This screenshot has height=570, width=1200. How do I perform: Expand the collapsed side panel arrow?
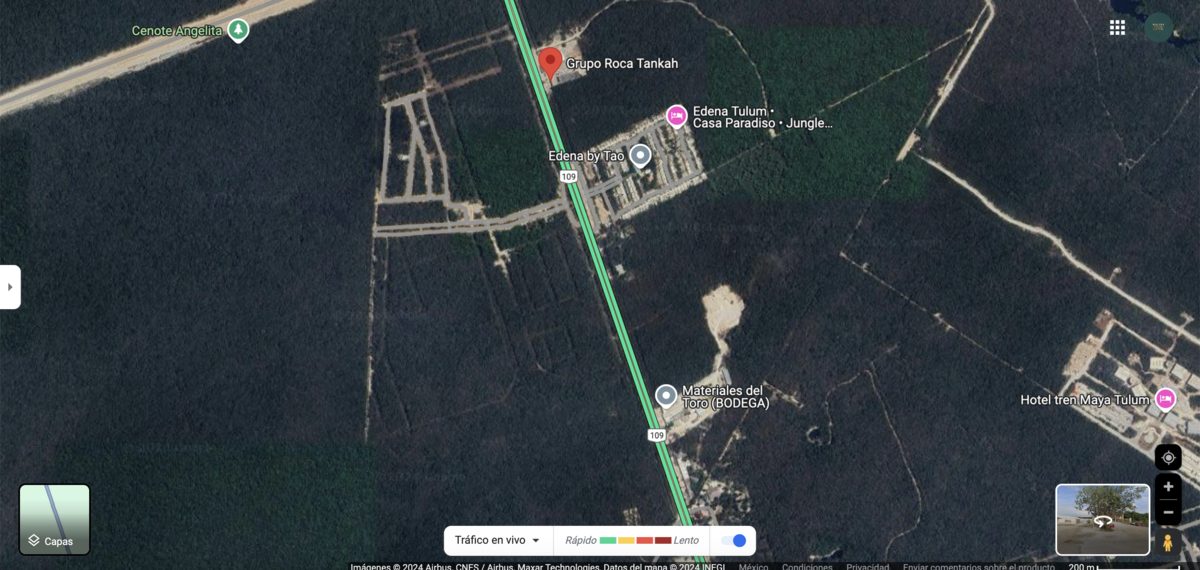pos(10,287)
